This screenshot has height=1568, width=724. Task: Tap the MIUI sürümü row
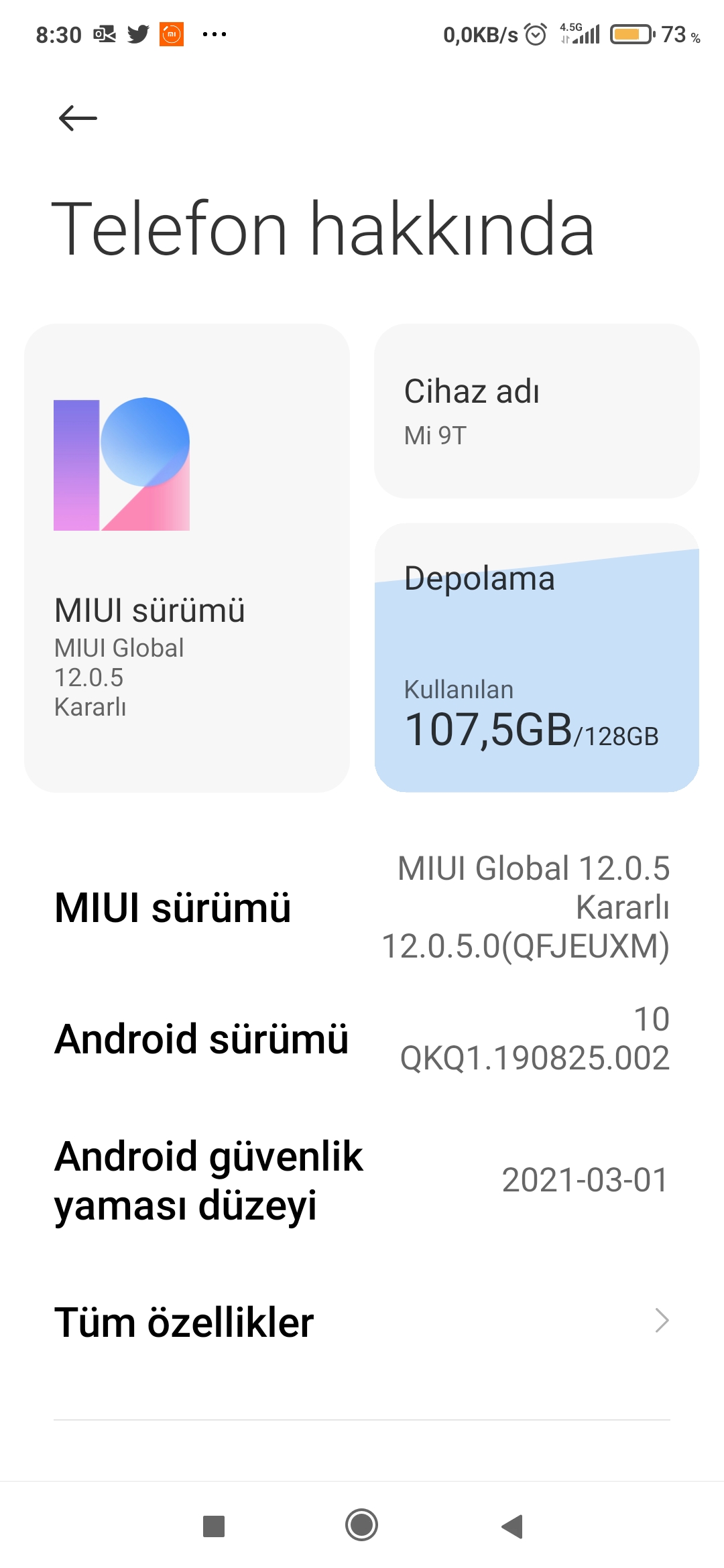coord(362,907)
